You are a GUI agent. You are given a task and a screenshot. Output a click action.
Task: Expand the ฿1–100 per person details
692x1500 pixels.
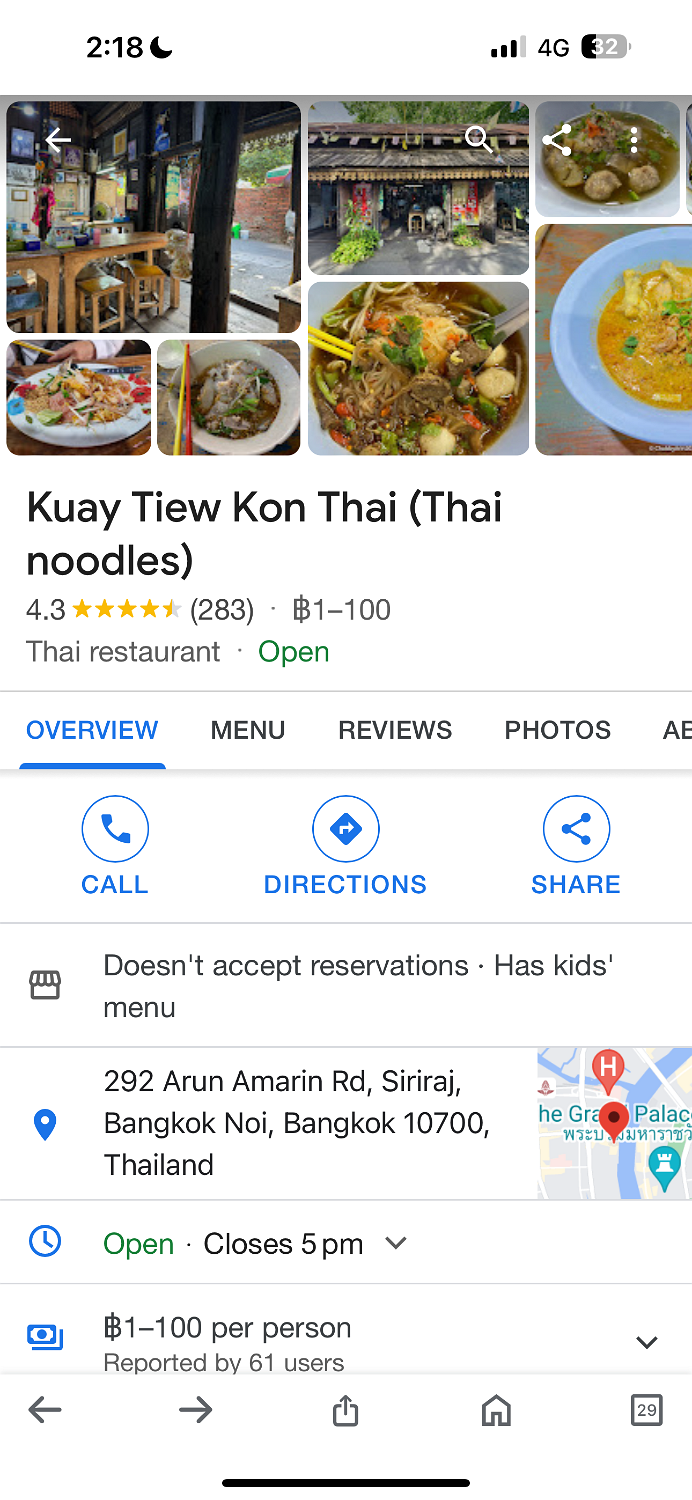click(647, 1342)
